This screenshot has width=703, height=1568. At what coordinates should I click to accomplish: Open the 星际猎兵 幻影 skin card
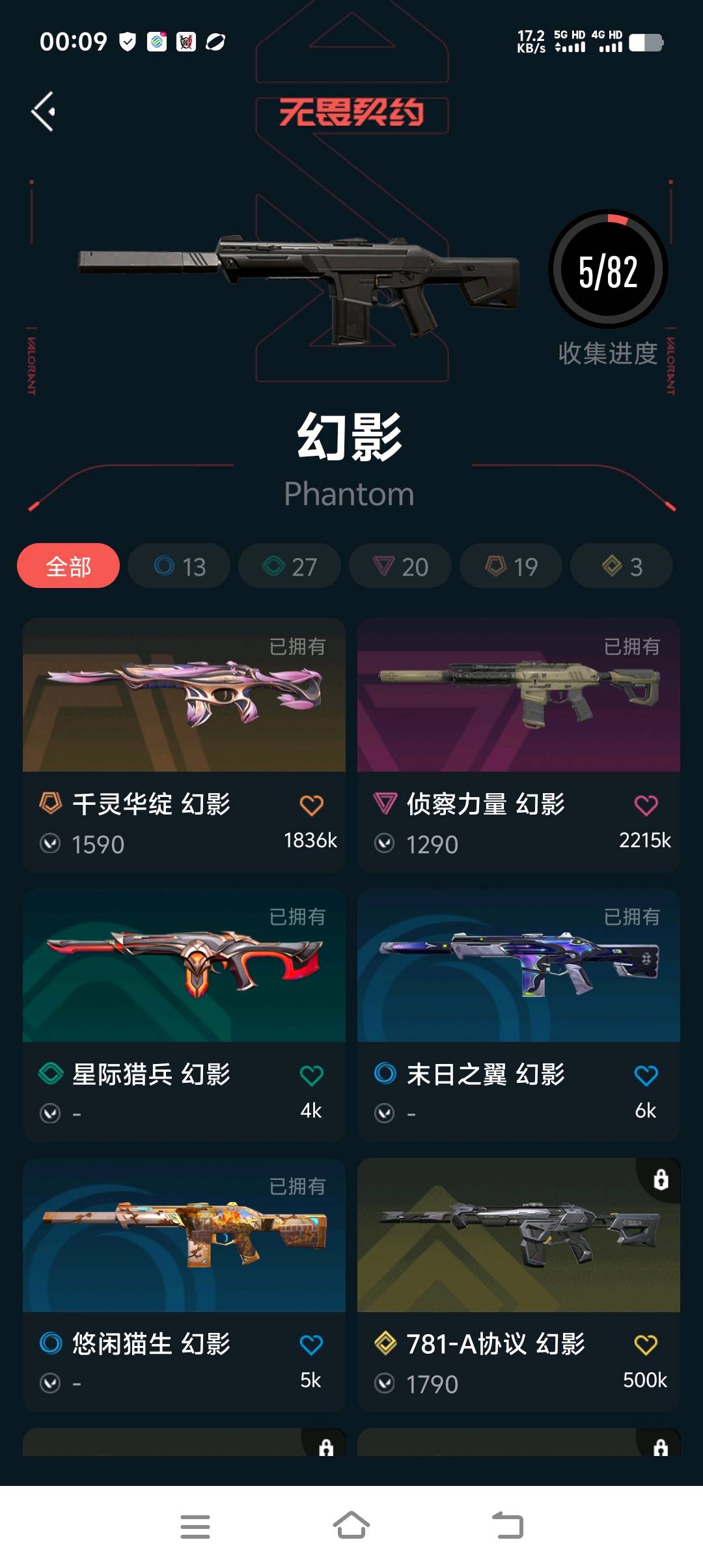tap(184, 966)
